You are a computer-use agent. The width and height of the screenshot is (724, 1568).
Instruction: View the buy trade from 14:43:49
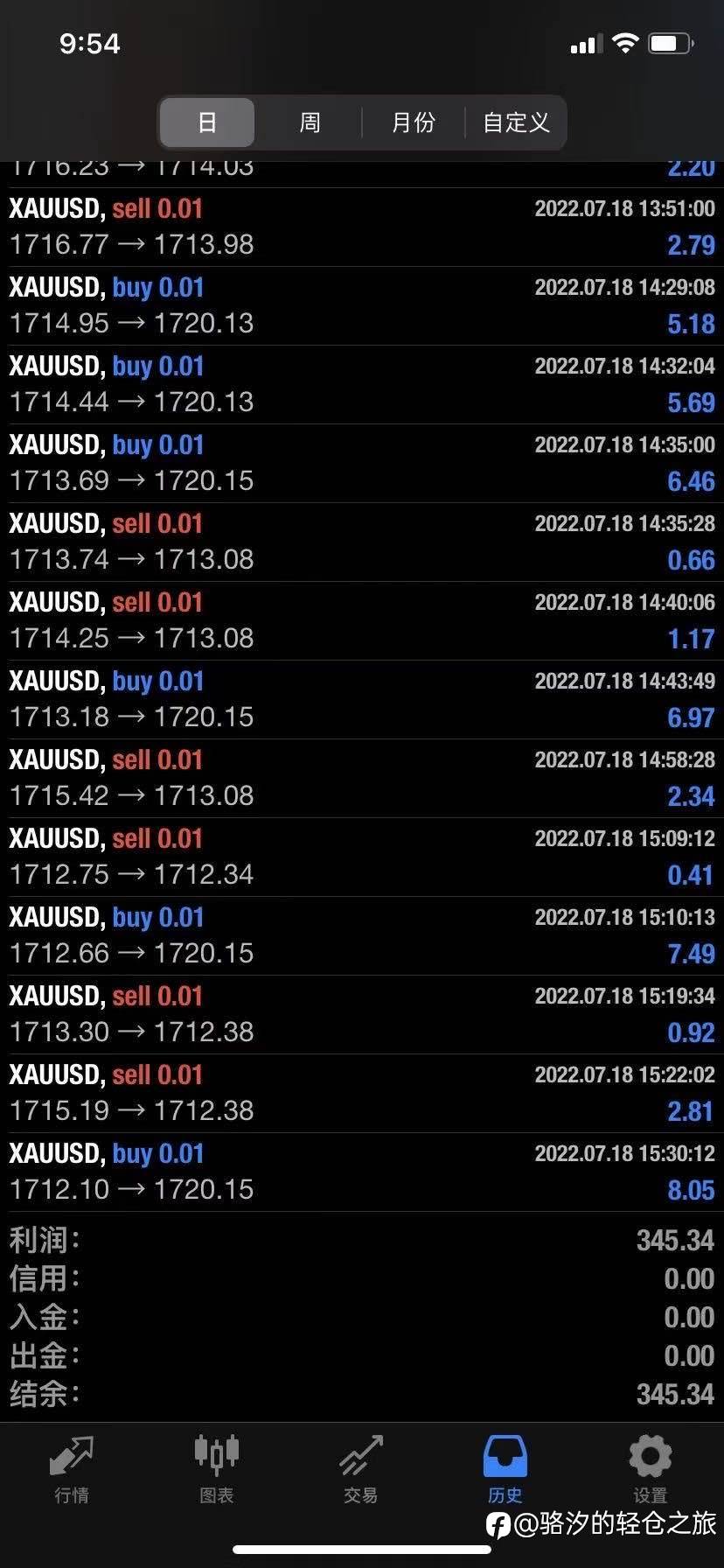[362, 700]
